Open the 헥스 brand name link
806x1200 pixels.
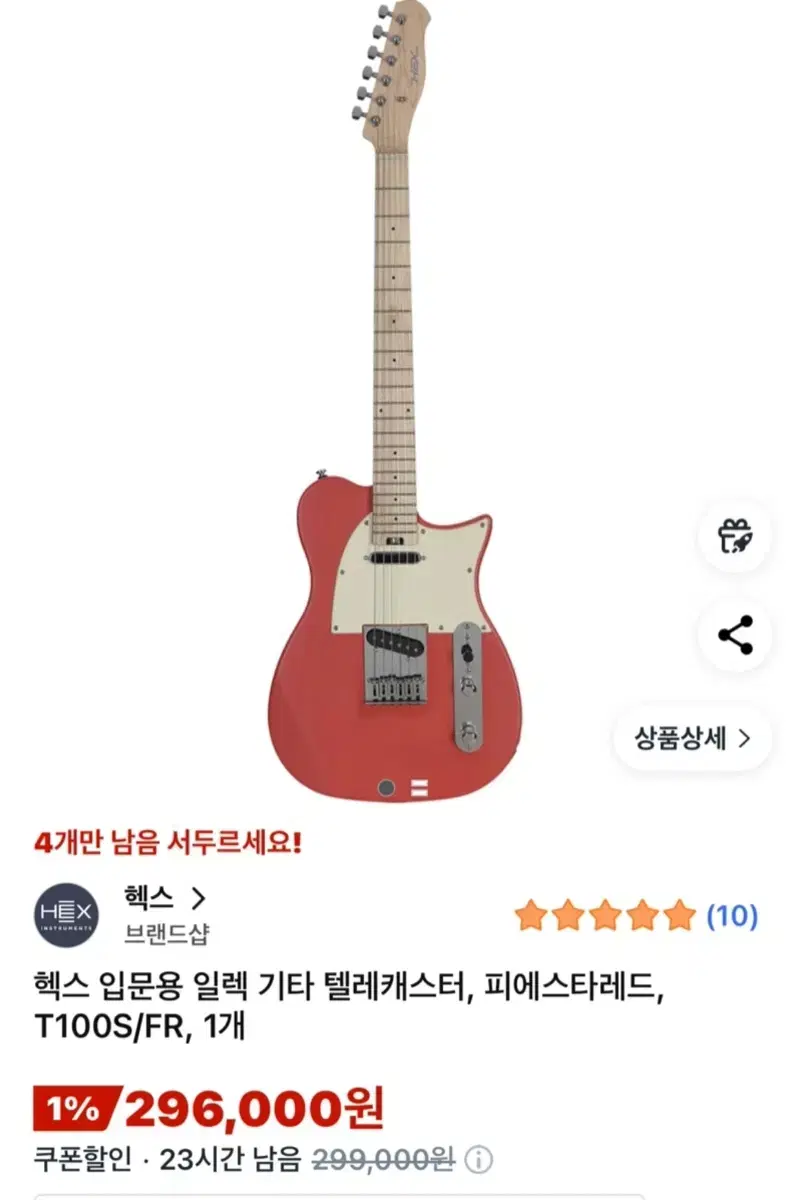point(150,898)
